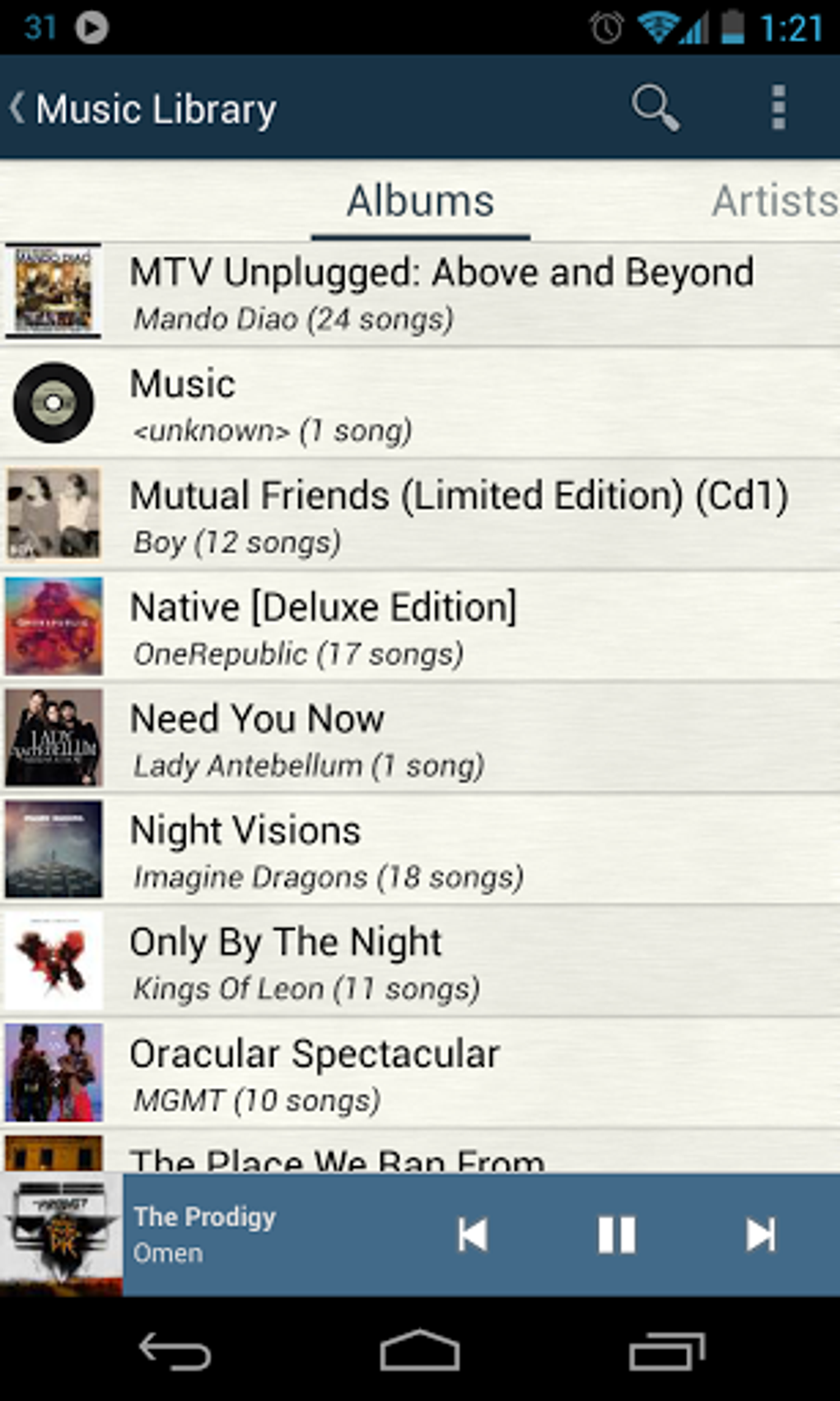Go back from Music Library
Viewport: 840px width, 1401px height.
(x=18, y=109)
